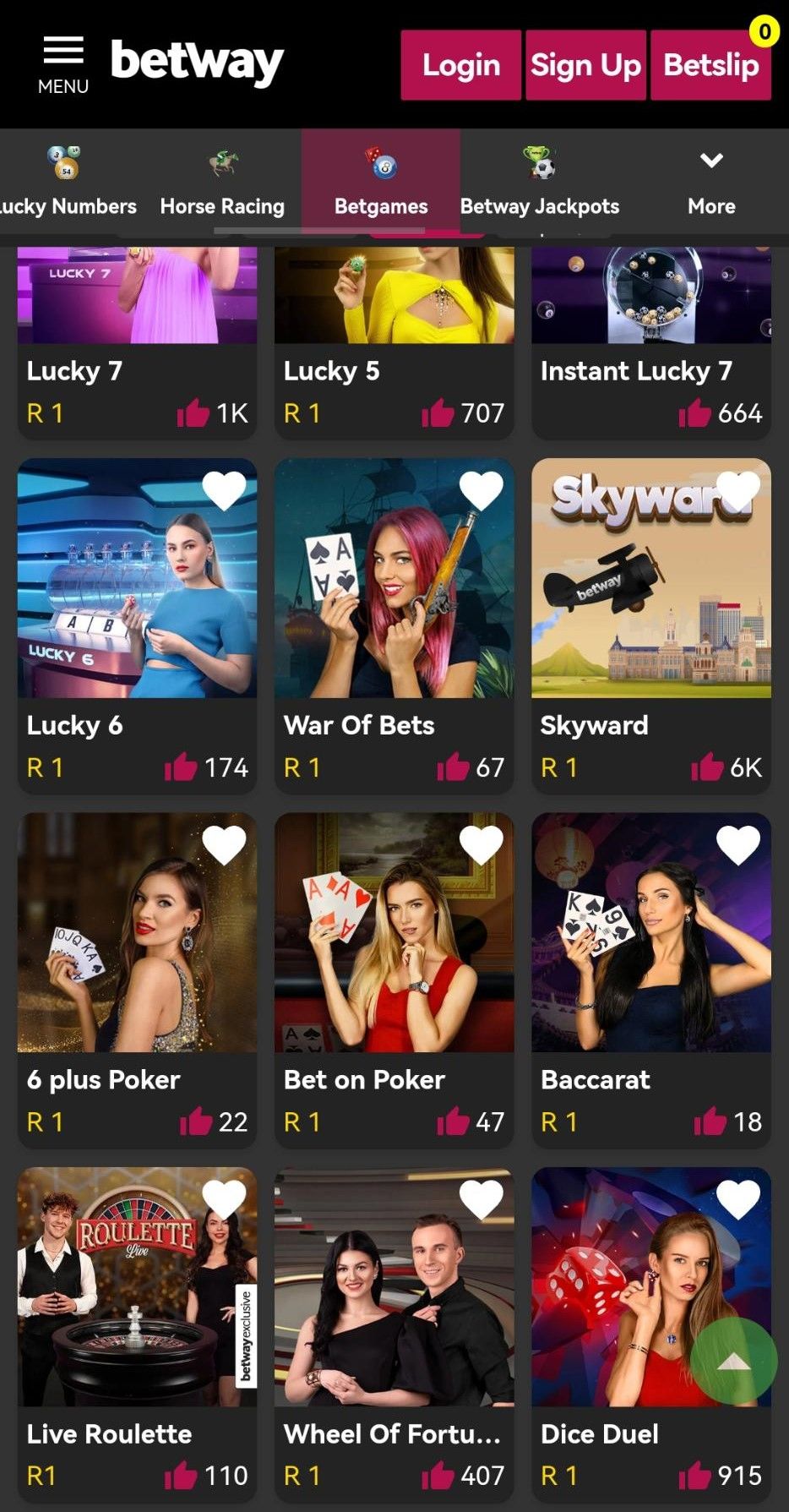Open the hamburger menu
Image resolution: width=789 pixels, height=1512 pixels.
pos(63,64)
